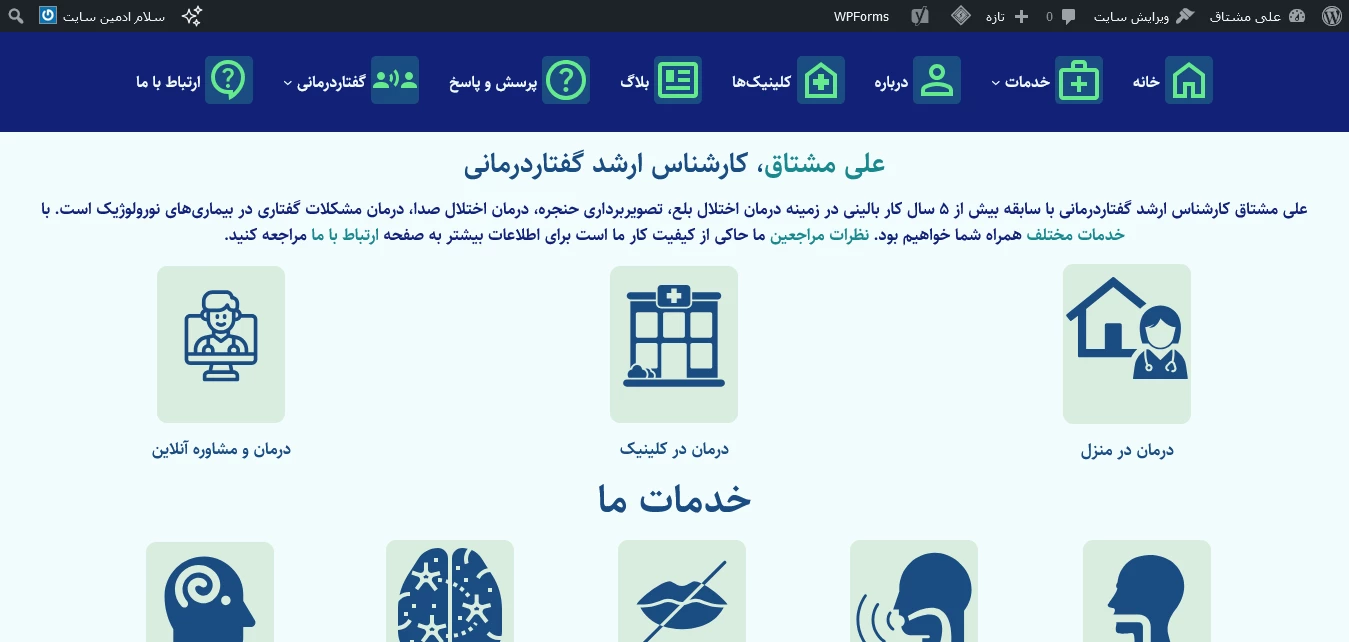
Task: Open the درمان در کلینیک service card
Action: coord(673,345)
